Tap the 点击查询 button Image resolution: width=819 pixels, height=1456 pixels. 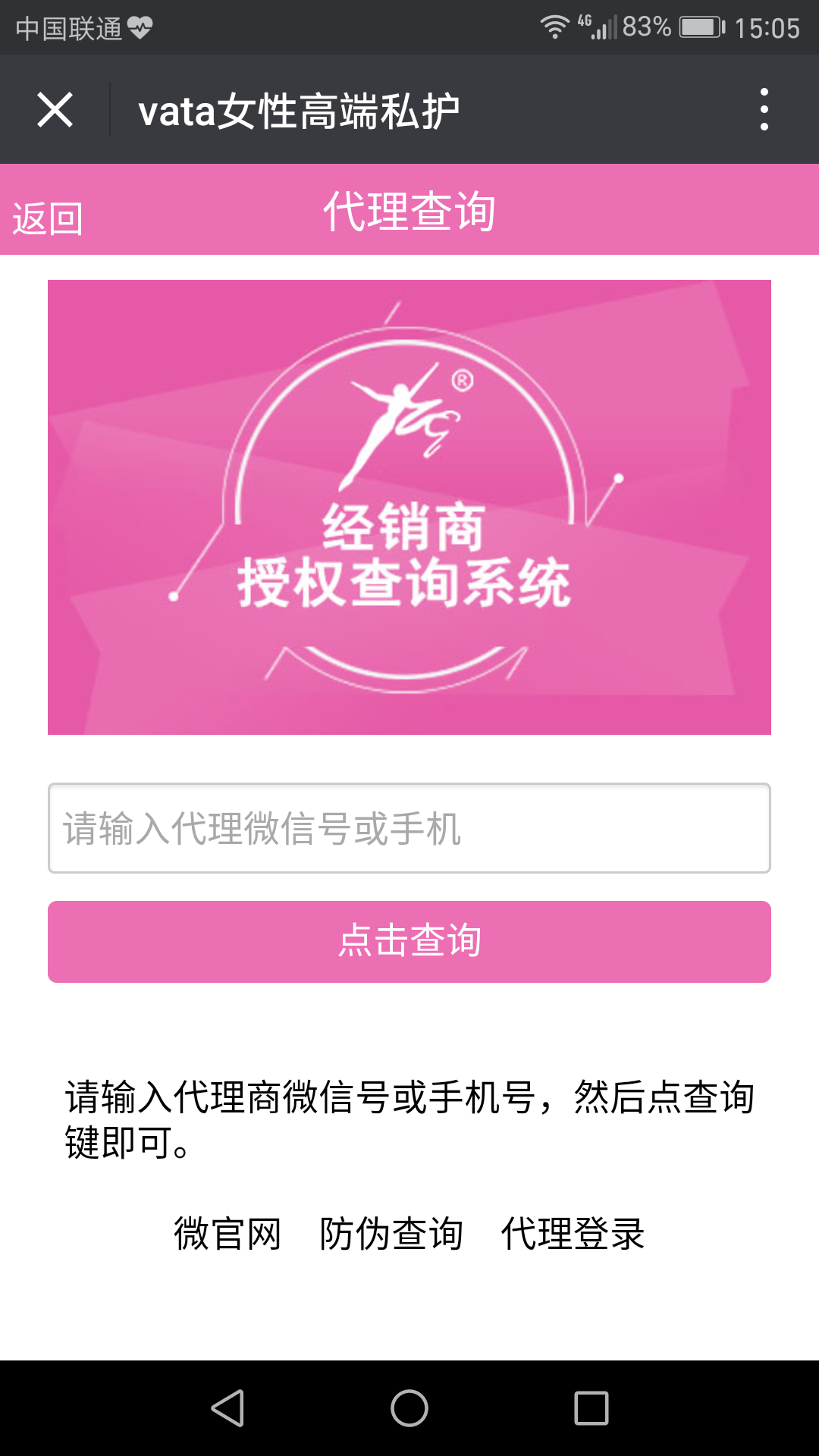(x=409, y=942)
